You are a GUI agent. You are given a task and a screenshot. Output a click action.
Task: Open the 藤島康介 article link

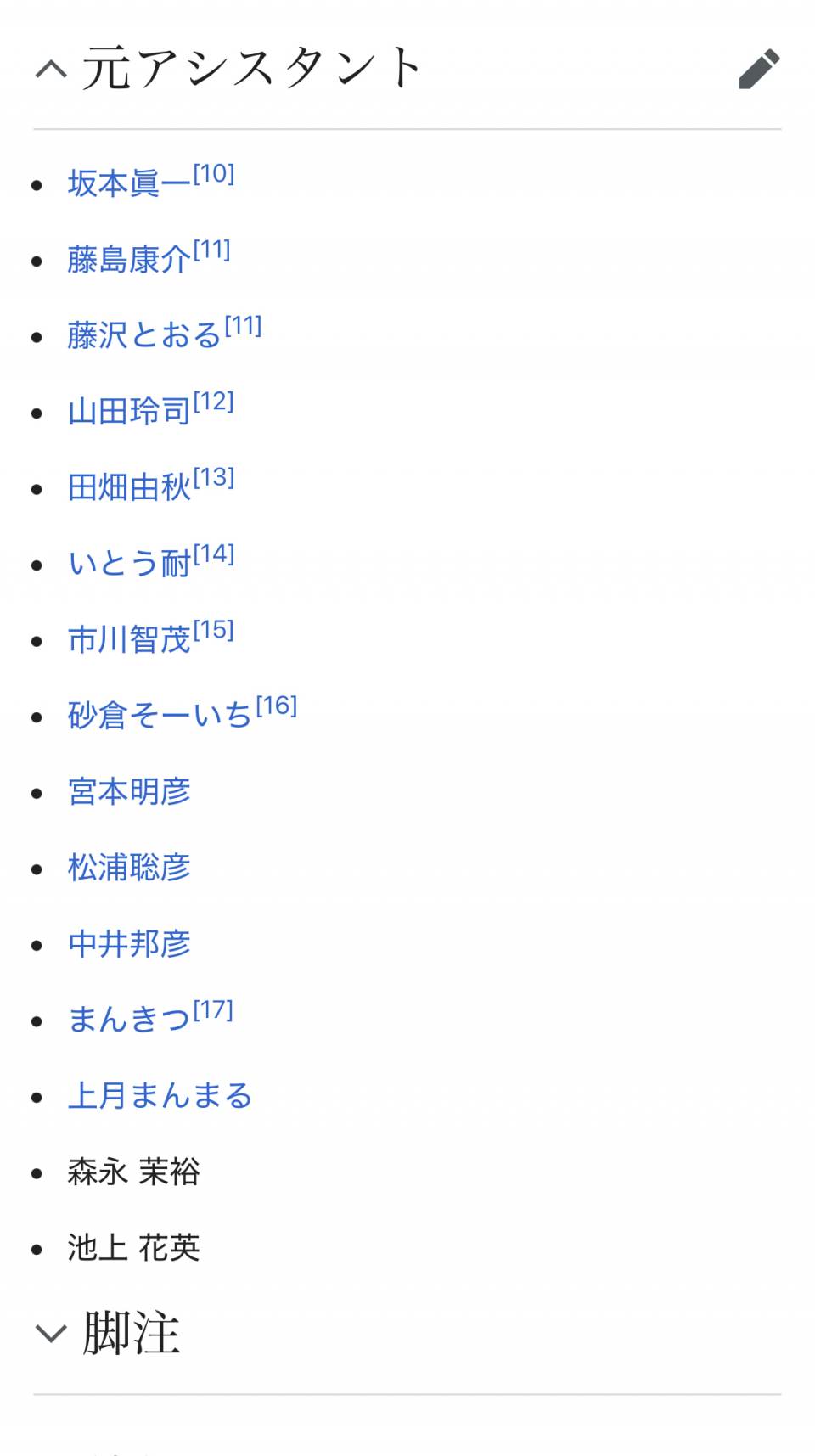pyautogui.click(x=129, y=260)
